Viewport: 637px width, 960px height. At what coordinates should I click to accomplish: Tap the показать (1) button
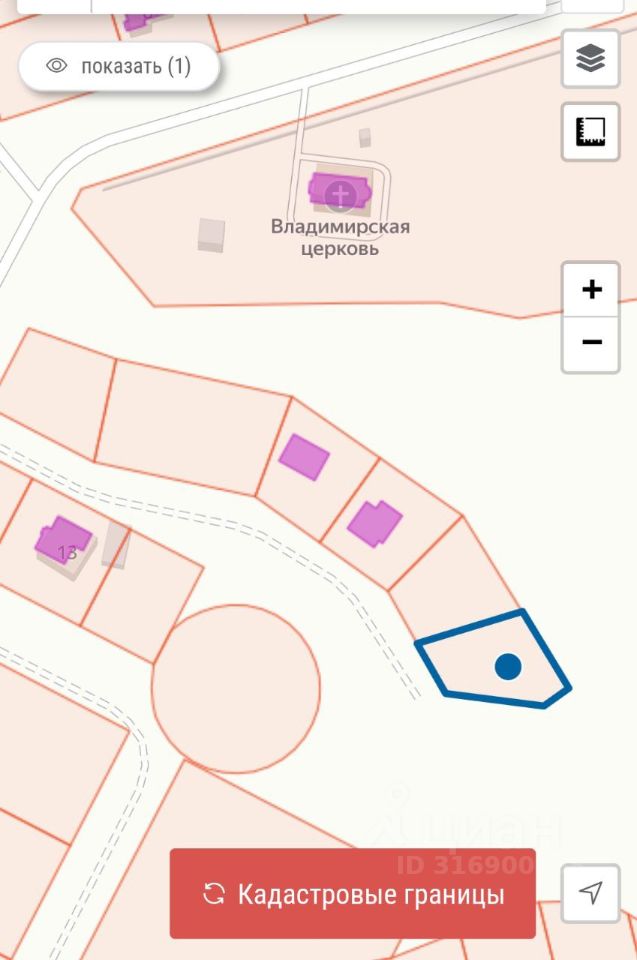118,67
